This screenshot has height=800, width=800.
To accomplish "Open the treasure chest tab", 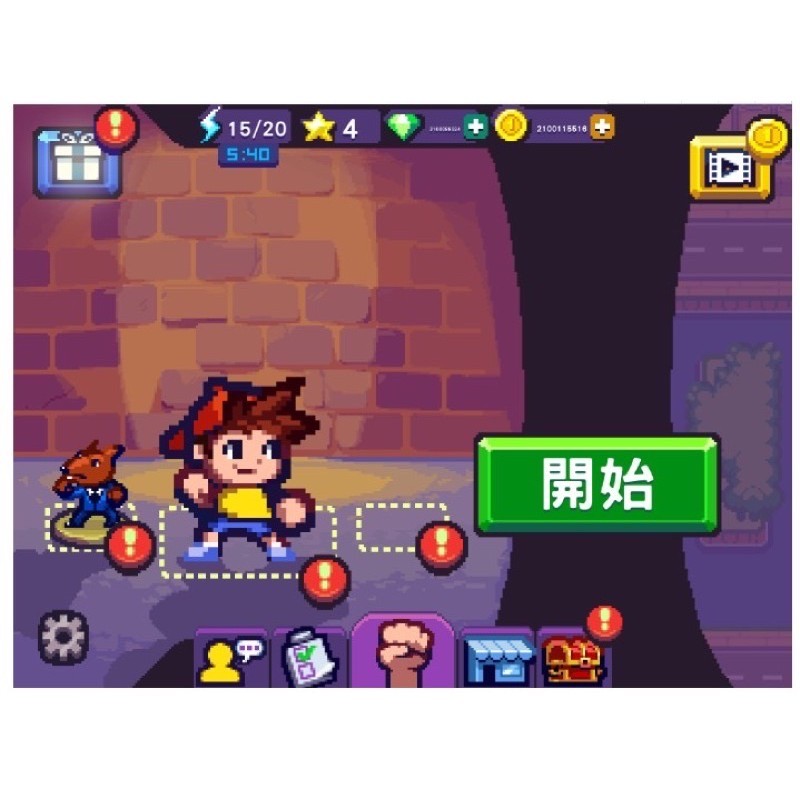I will 572,659.
